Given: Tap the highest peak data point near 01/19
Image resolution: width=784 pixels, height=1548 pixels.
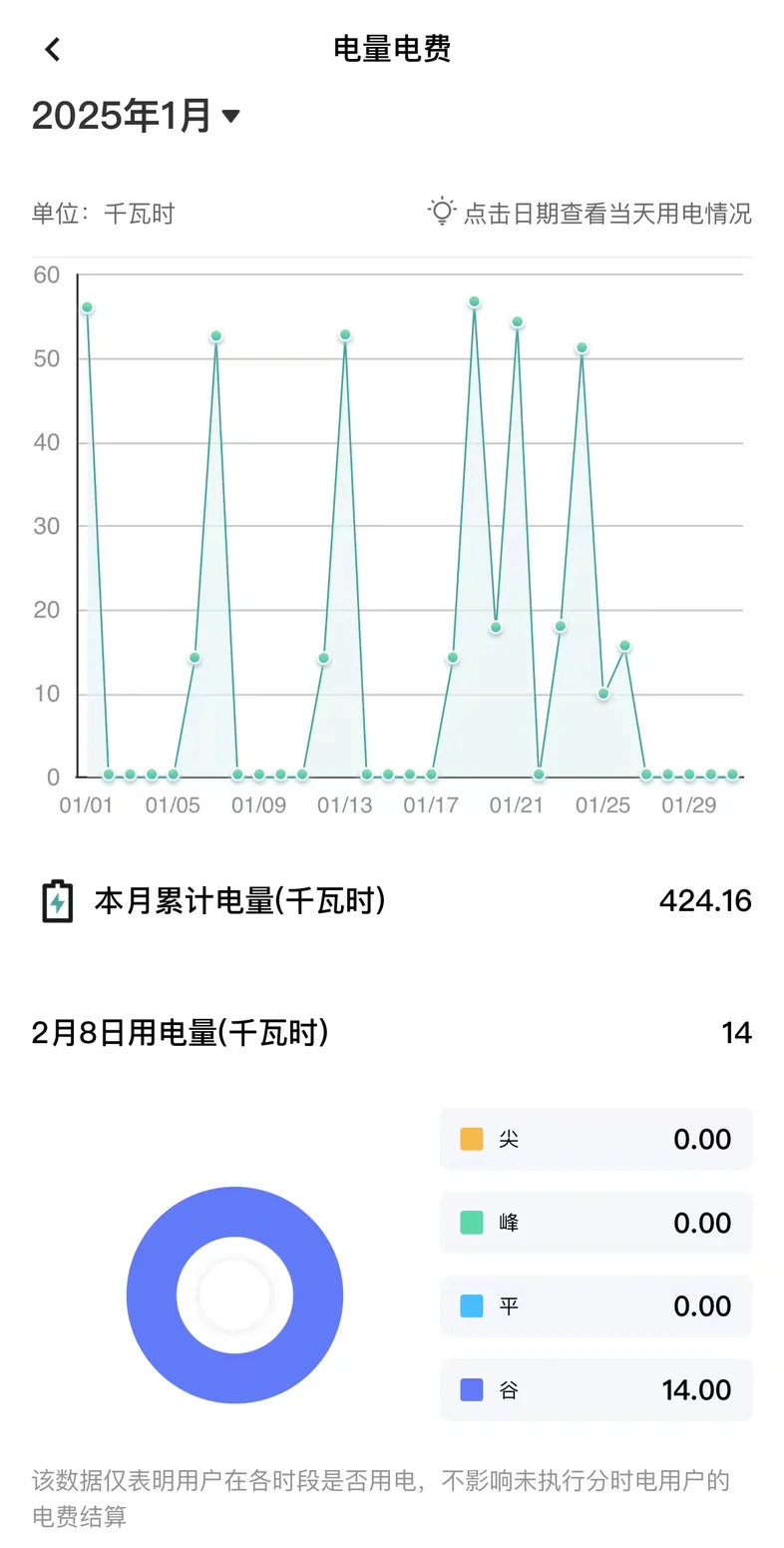Looking at the screenshot, I should coord(475,301).
